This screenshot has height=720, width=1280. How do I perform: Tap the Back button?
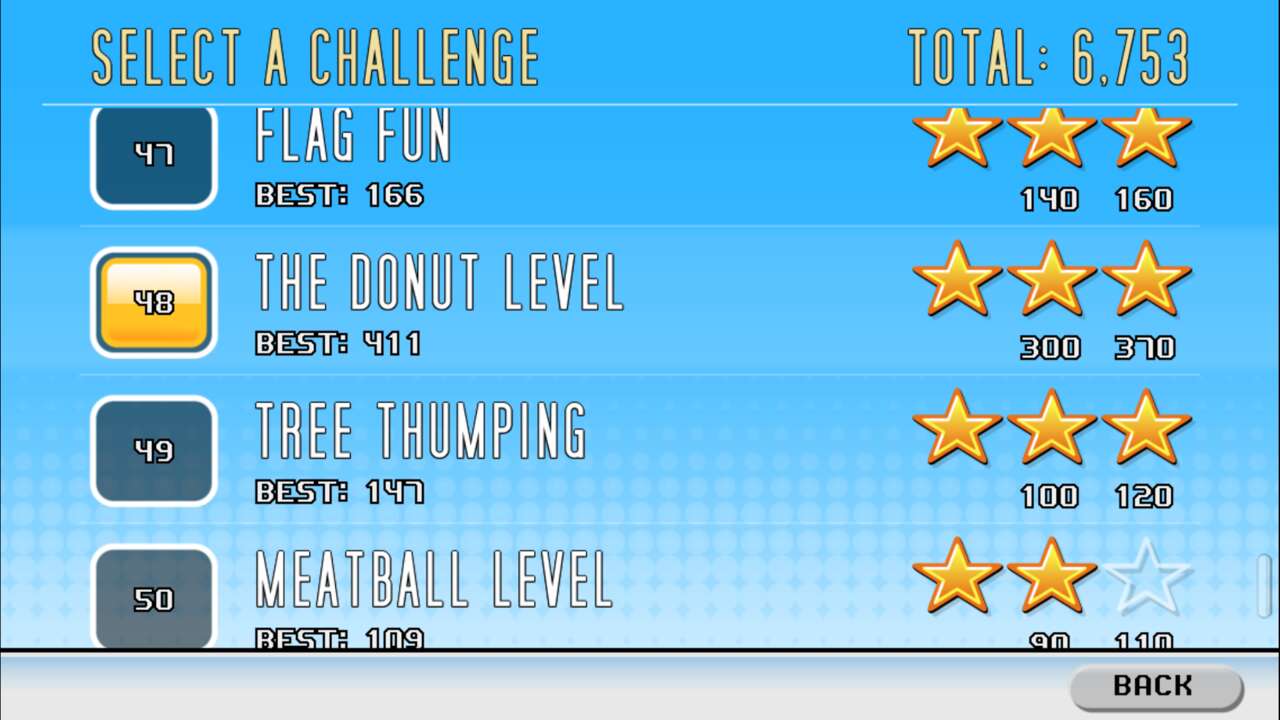pos(1154,687)
